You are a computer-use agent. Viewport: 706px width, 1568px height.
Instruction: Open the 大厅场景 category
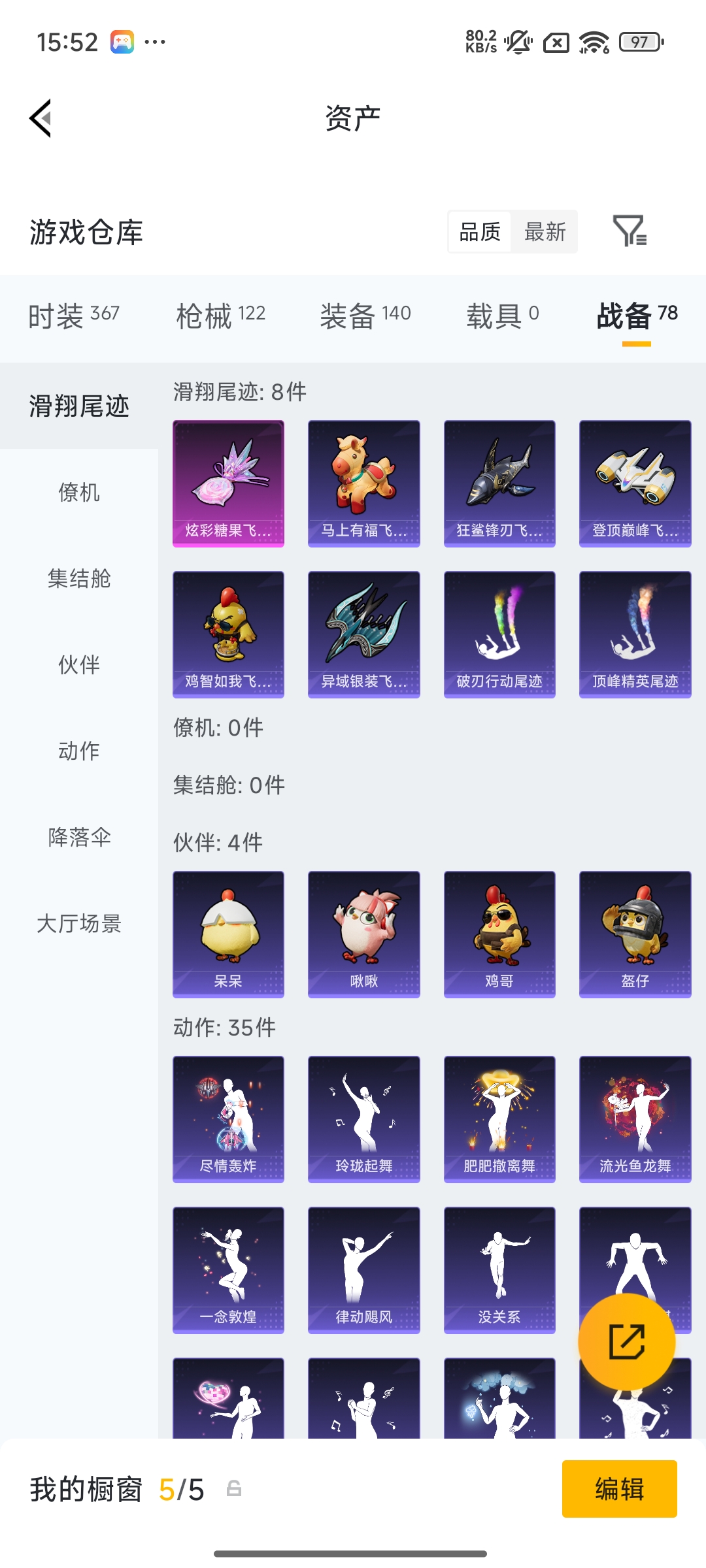[77, 924]
